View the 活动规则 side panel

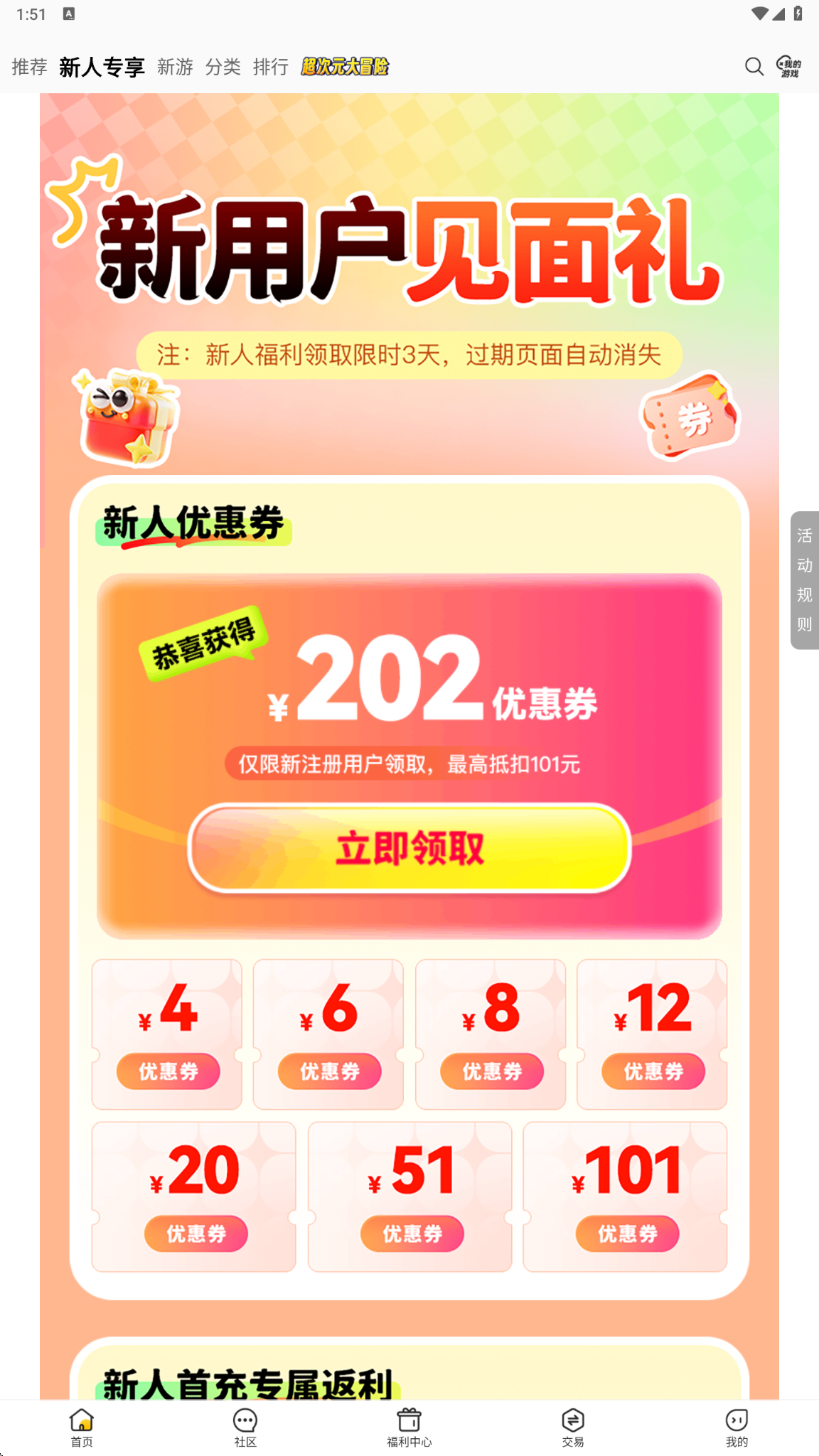tap(804, 579)
